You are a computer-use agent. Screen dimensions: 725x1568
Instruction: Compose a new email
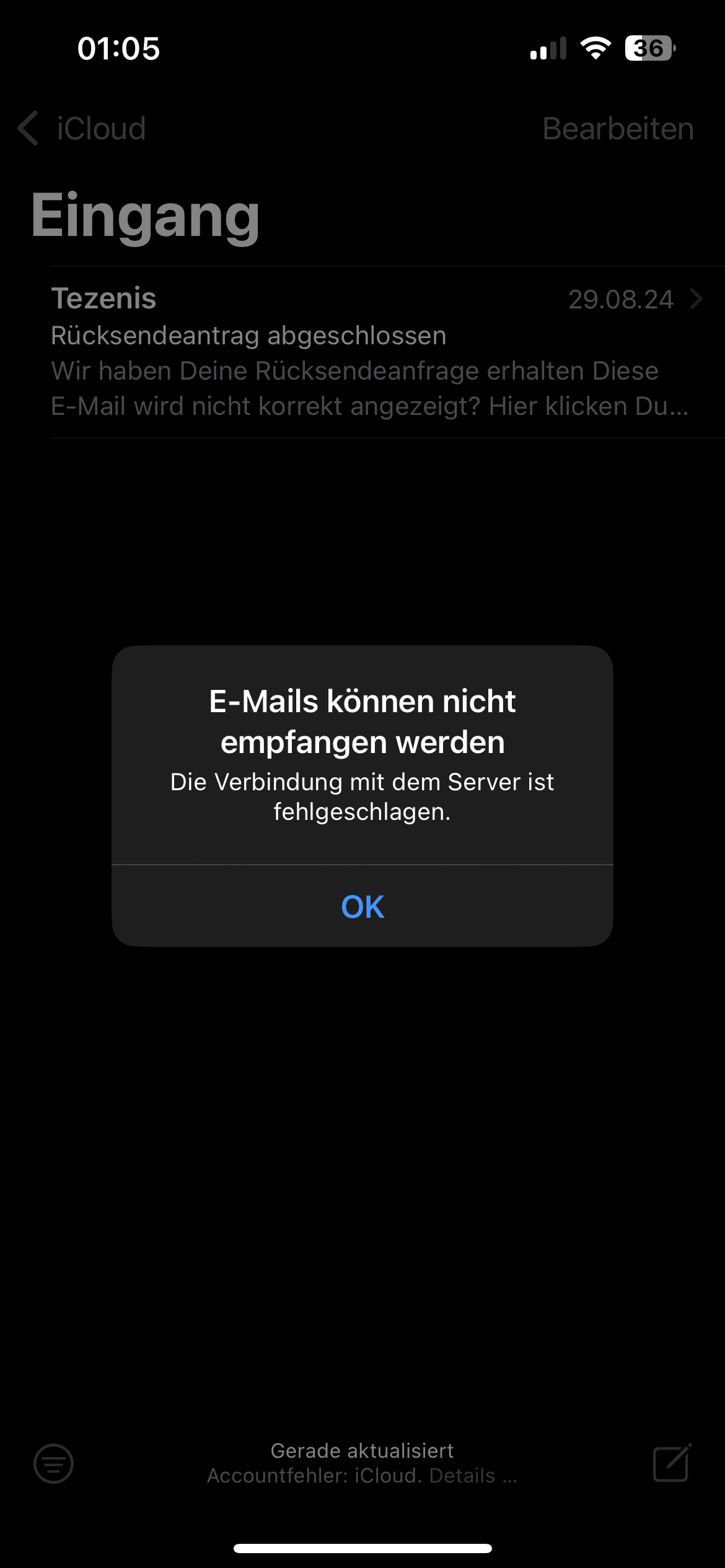point(672,1463)
